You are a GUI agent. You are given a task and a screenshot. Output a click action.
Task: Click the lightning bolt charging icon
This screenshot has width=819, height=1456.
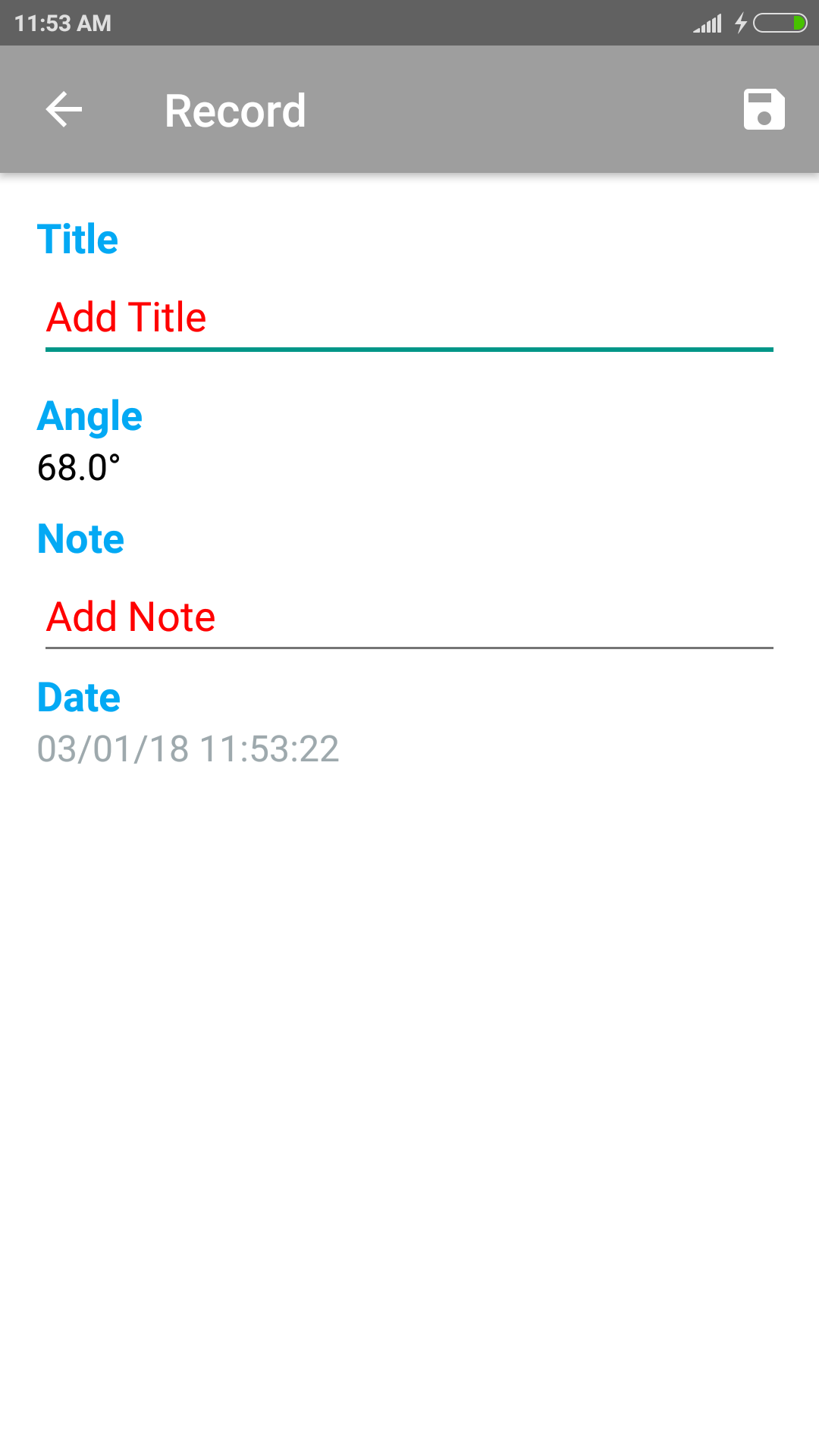pos(741,24)
